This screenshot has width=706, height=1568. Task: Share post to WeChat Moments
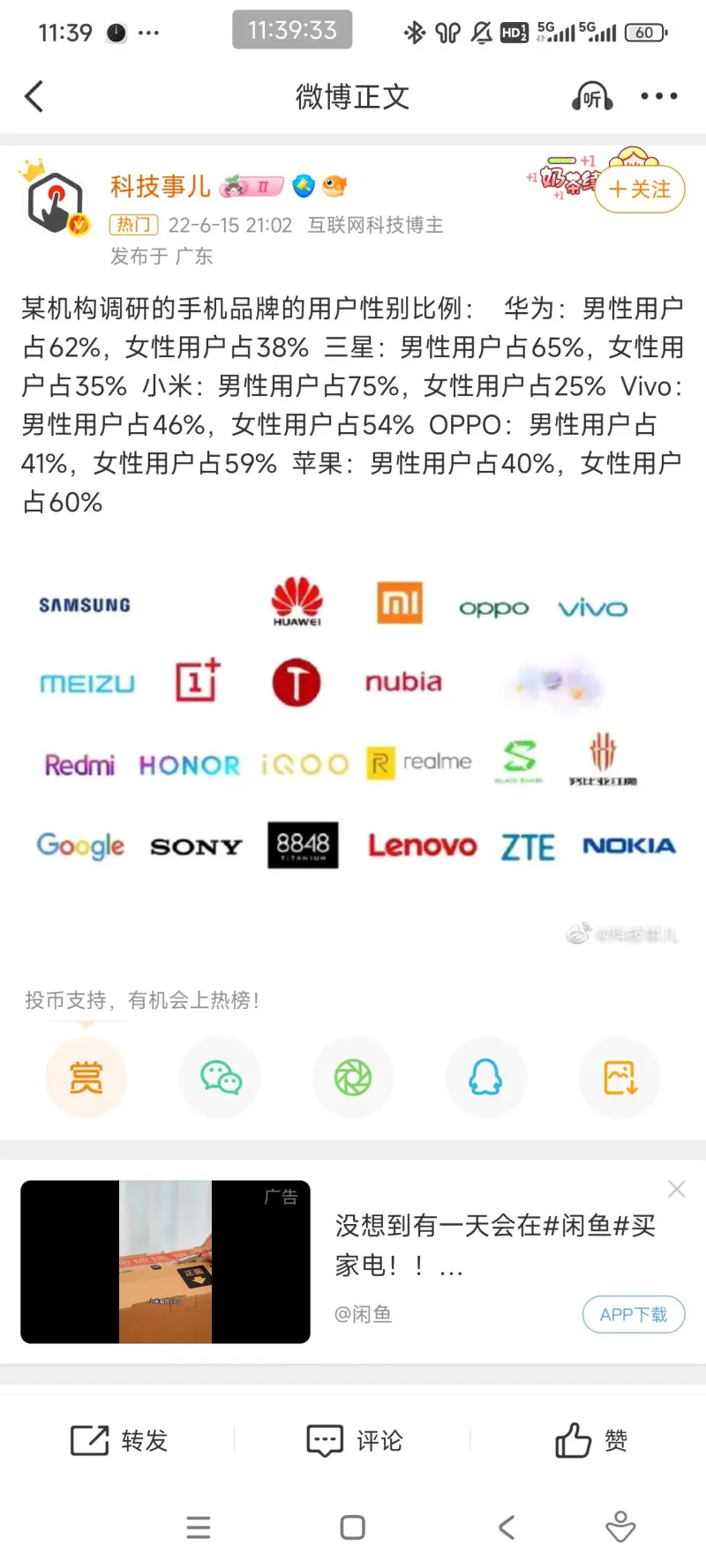[x=353, y=1078]
